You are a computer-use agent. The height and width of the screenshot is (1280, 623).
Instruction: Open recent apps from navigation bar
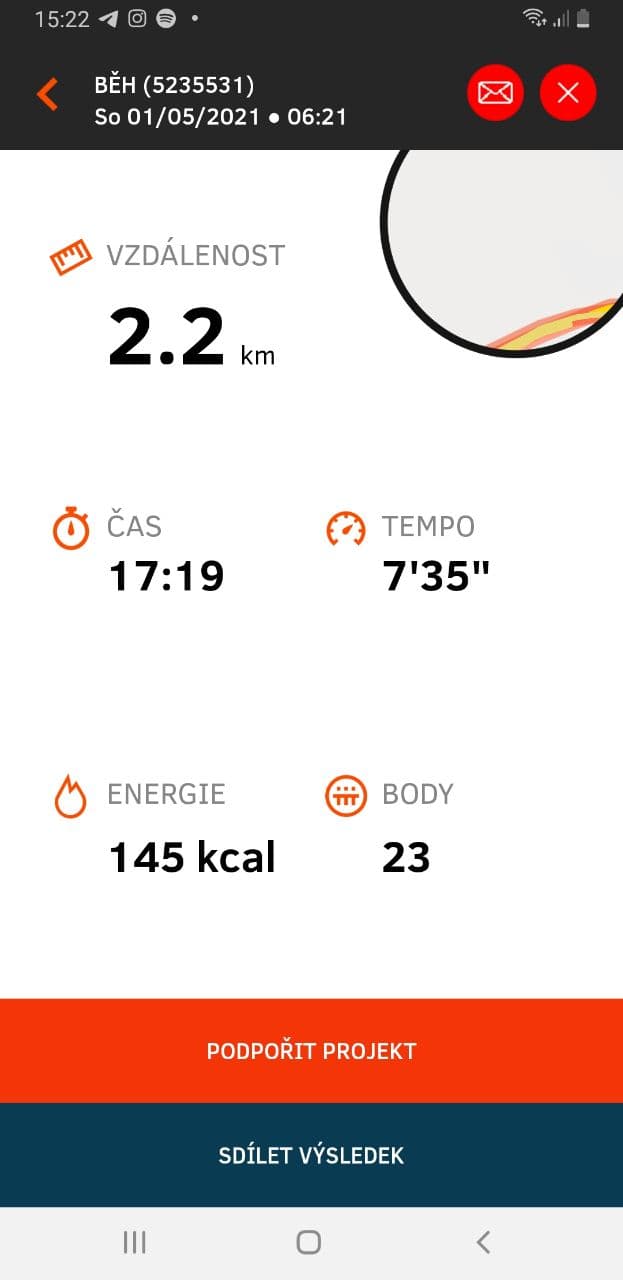point(134,1242)
